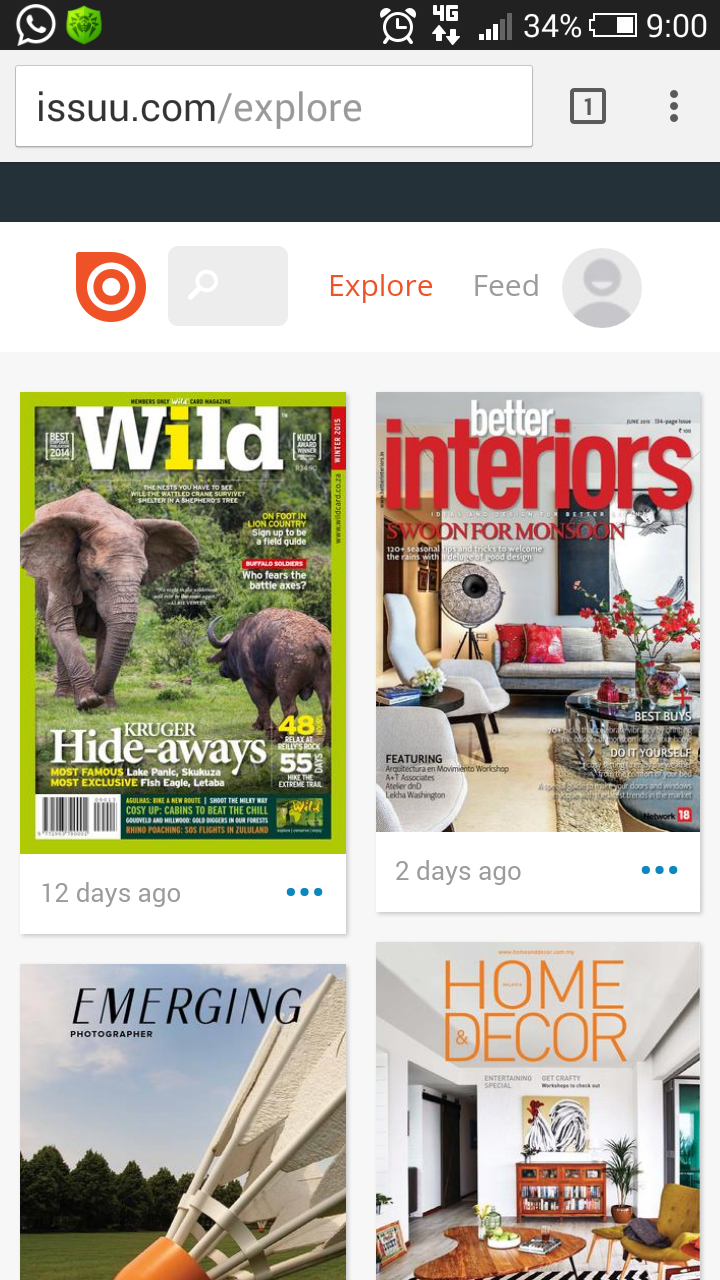The image size is (720, 1280).
Task: Open the Emerging Photographer publication
Action: pos(183,1120)
